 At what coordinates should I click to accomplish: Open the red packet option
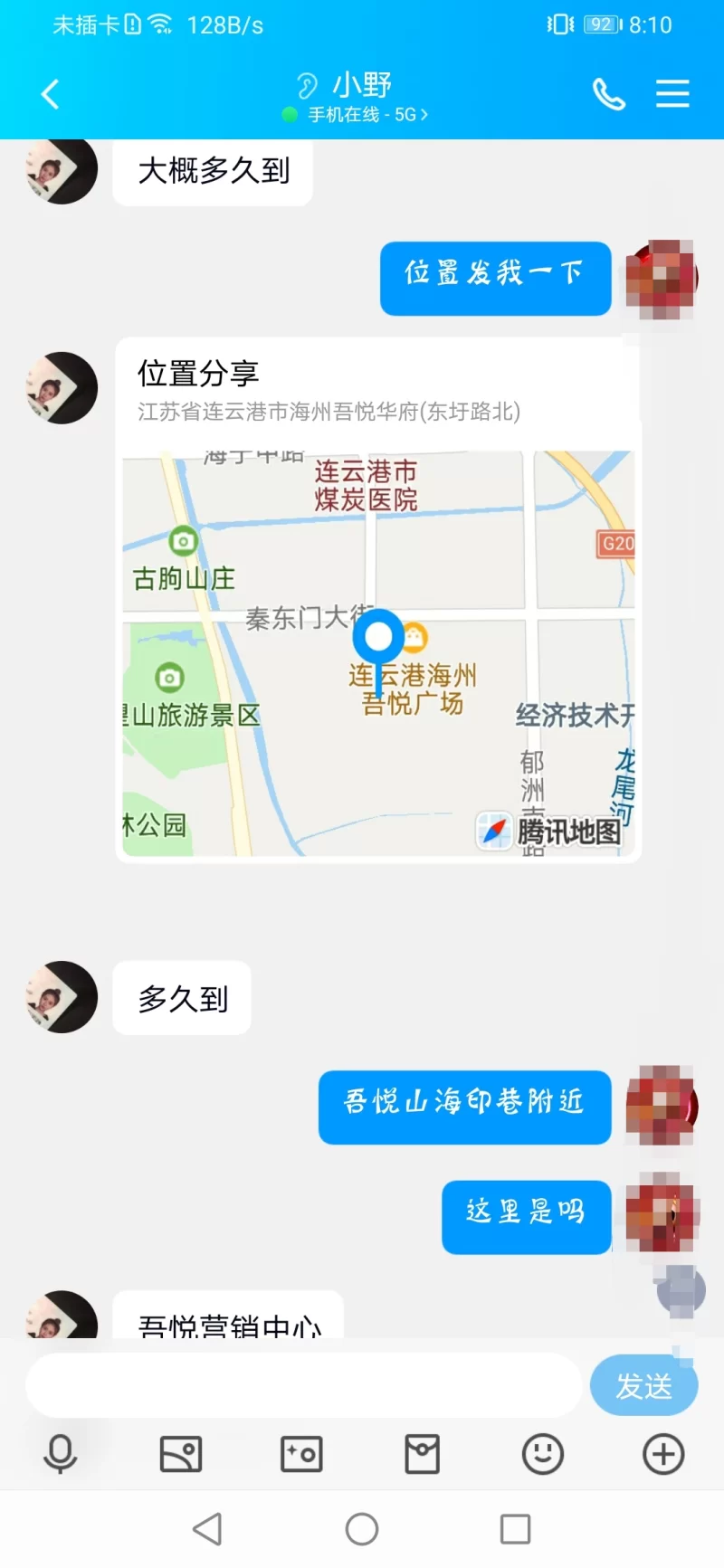tap(422, 1455)
